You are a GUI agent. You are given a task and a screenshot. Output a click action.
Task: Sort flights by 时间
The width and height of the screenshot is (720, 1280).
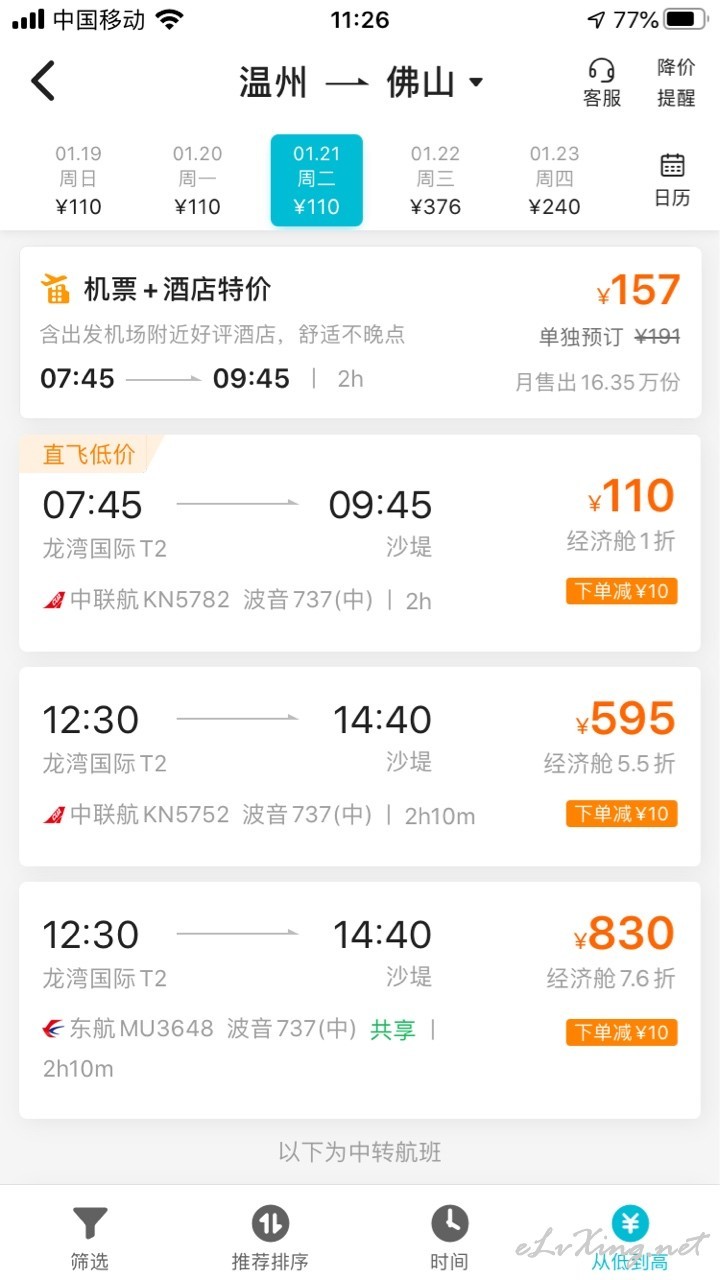[x=450, y=1238]
